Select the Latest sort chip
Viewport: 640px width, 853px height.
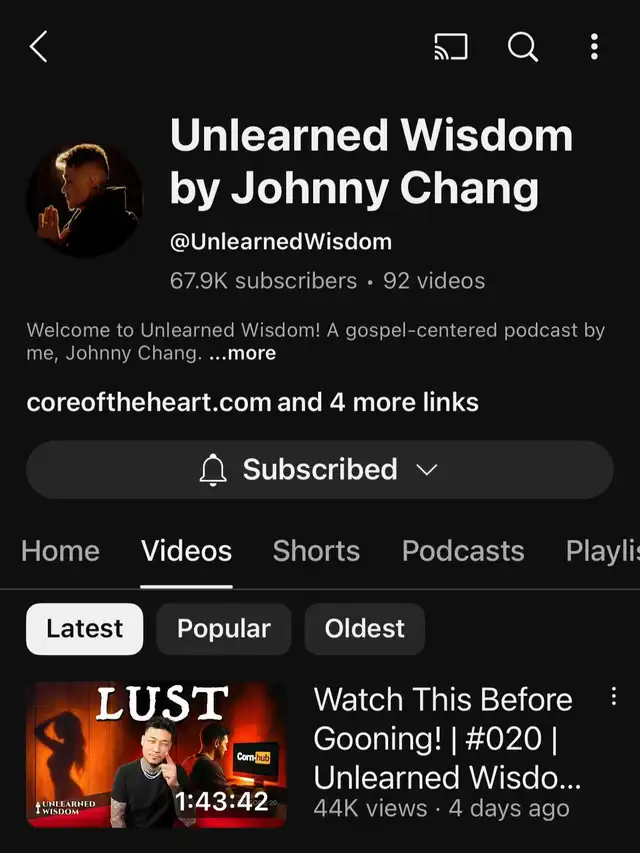84,629
